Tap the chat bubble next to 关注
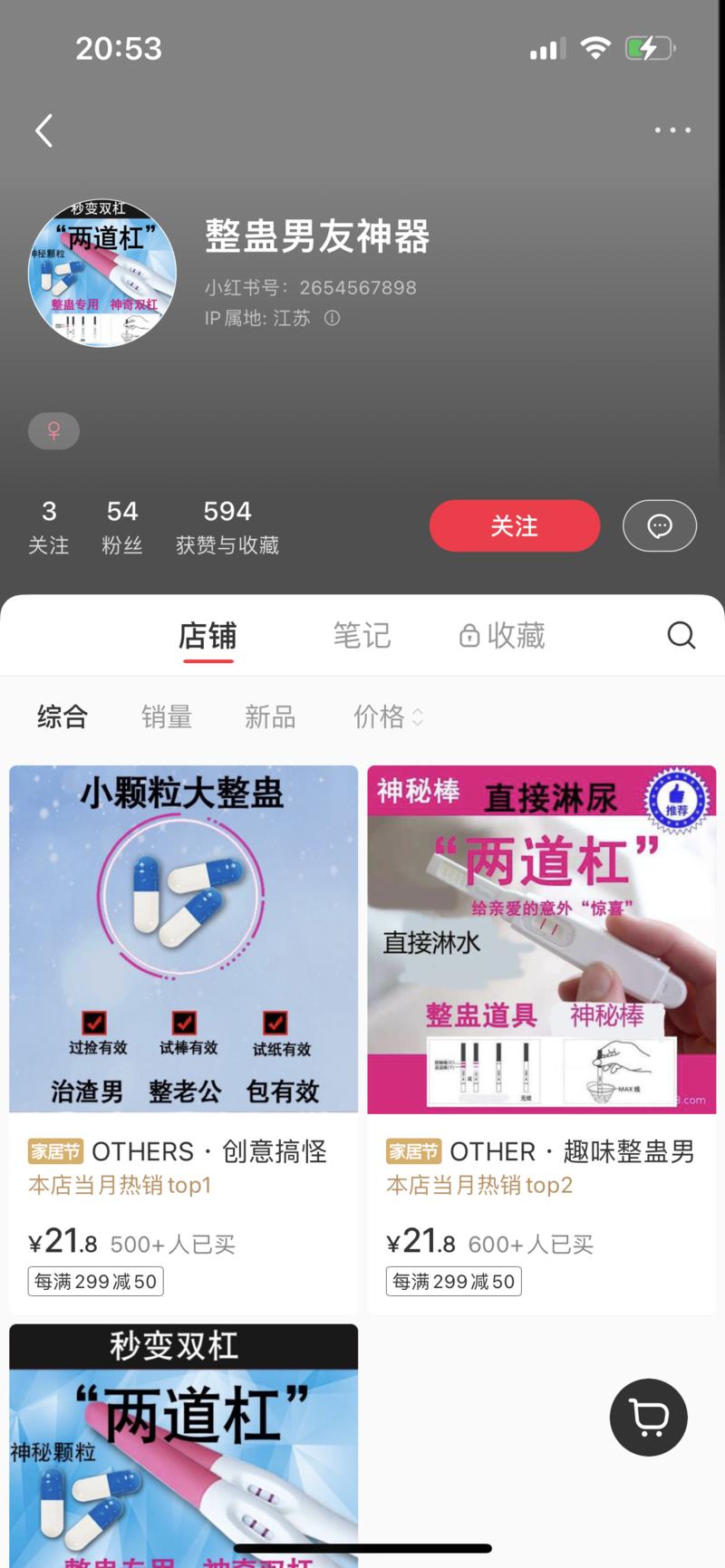This screenshot has height=1568, width=725. point(660,525)
